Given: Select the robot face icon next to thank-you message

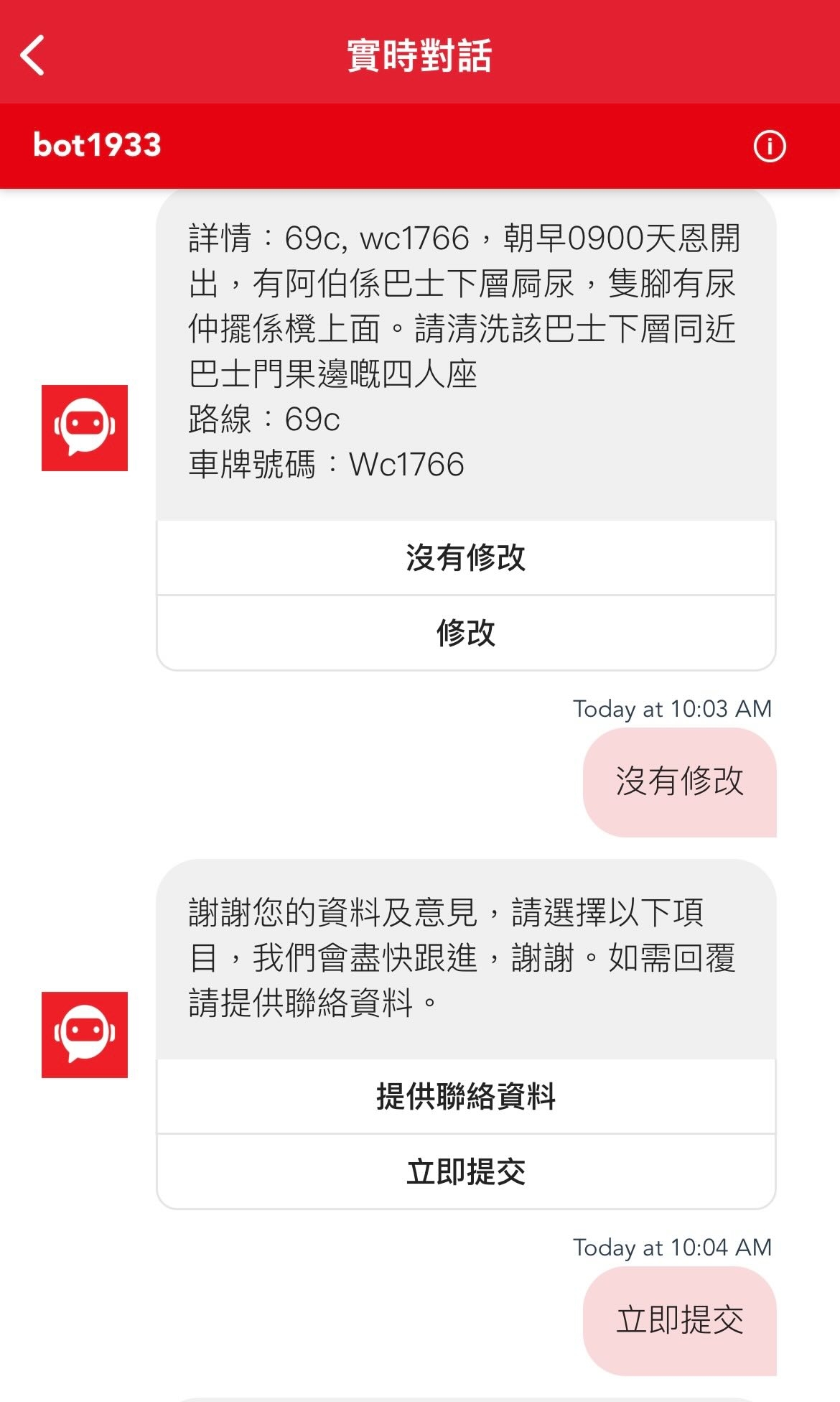Looking at the screenshot, I should tap(86, 1034).
